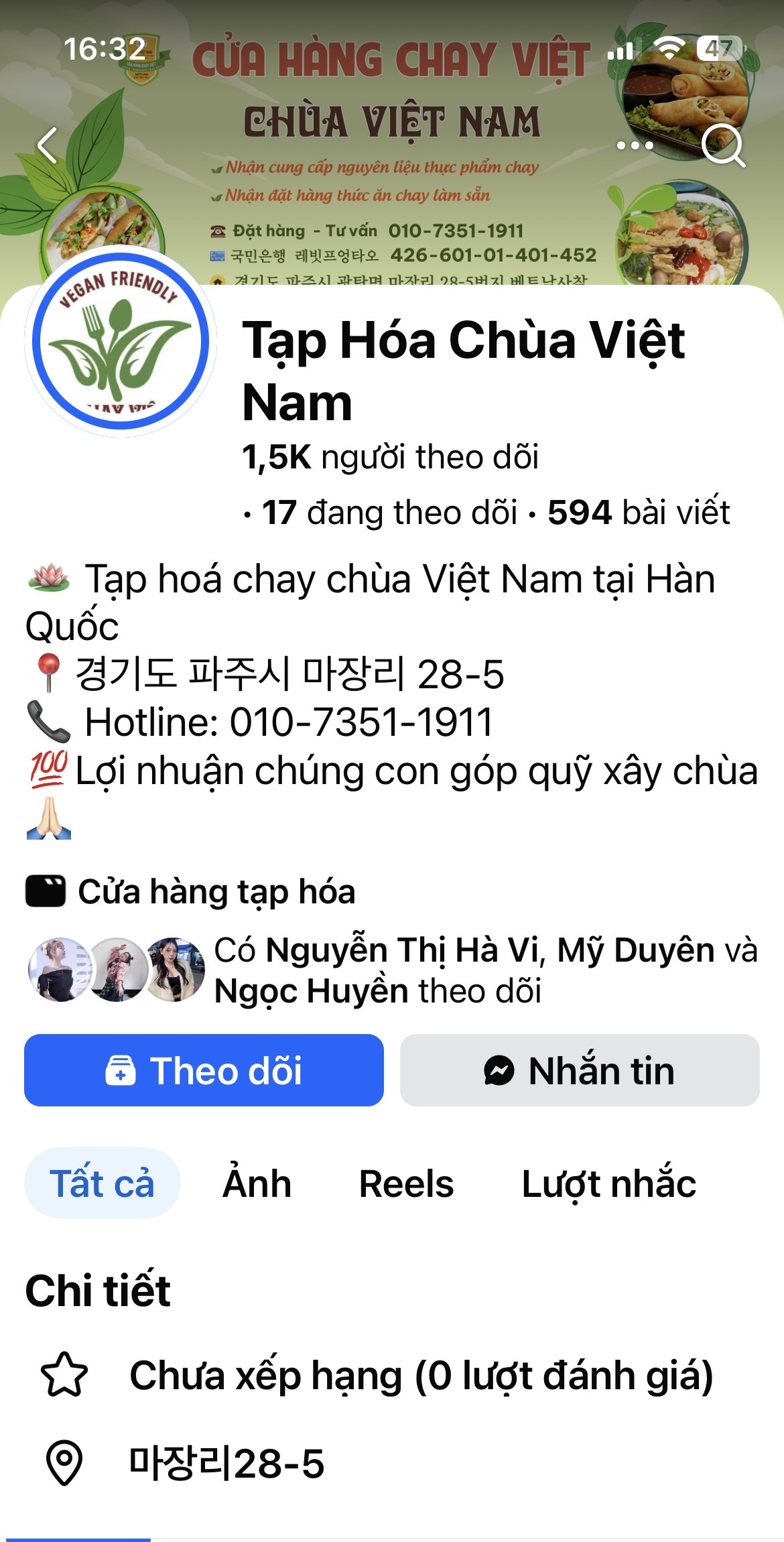Open the Vegan Friendly profile picture
Screen dimensions: 784x1542
121,342
